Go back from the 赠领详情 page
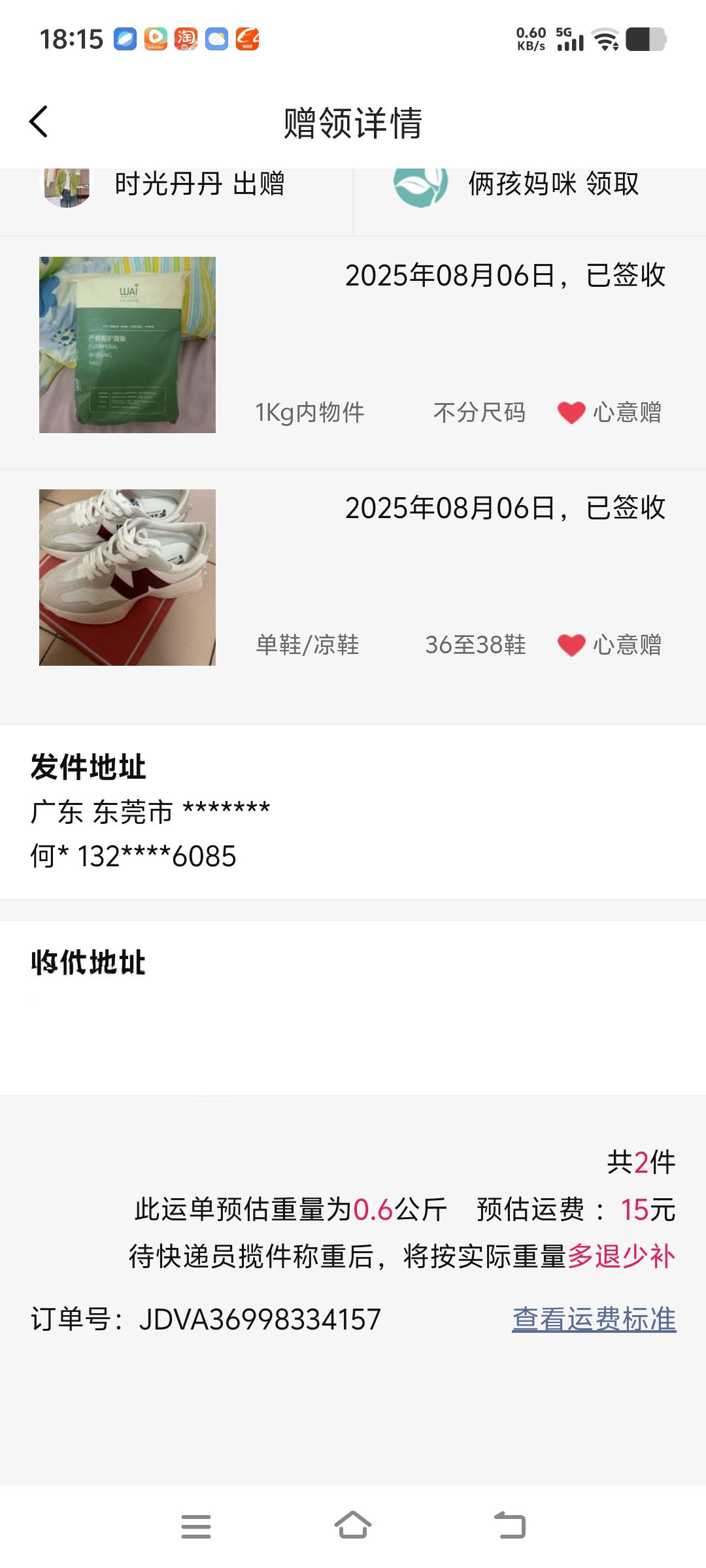This screenshot has width=706, height=1568. coord(39,122)
